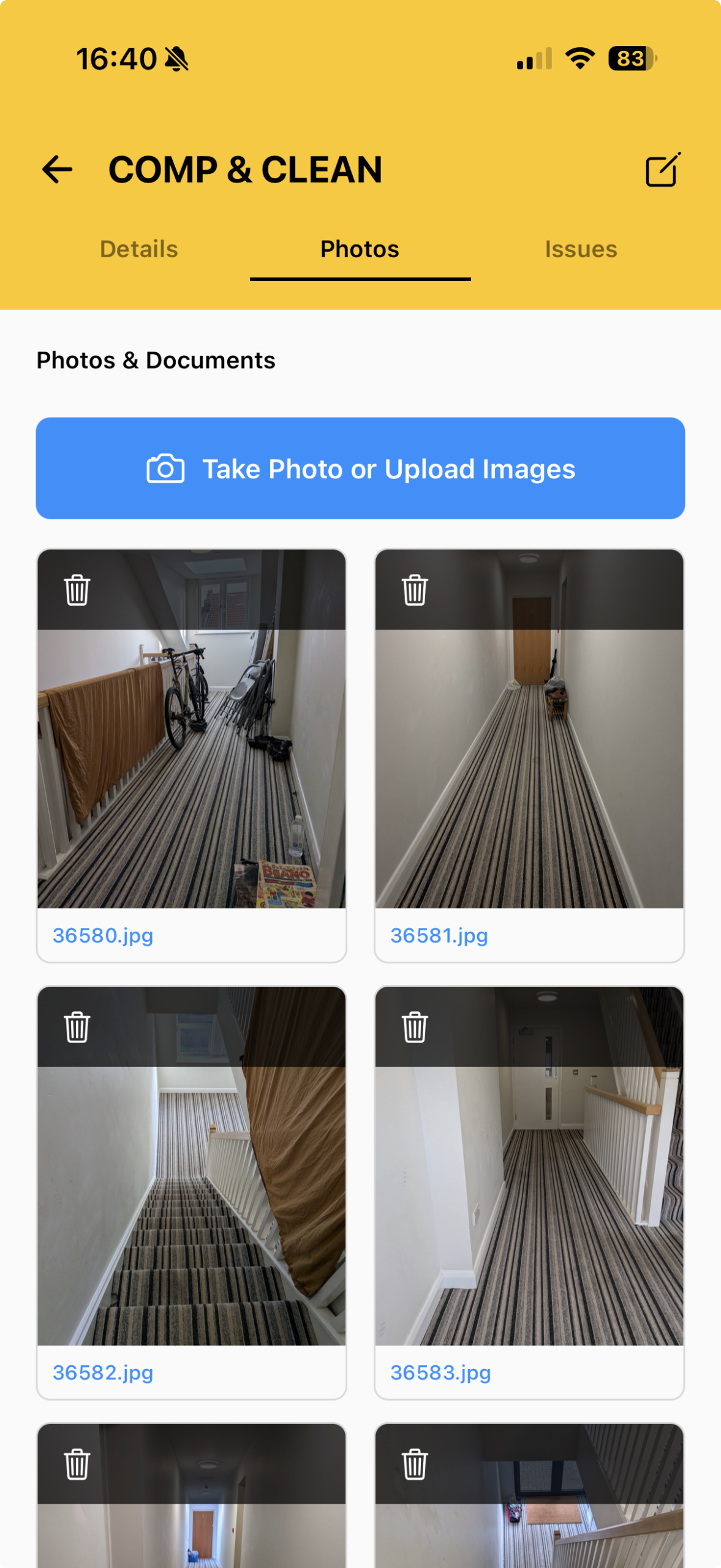Delete photo 36582.jpg with trash icon

click(77, 1027)
